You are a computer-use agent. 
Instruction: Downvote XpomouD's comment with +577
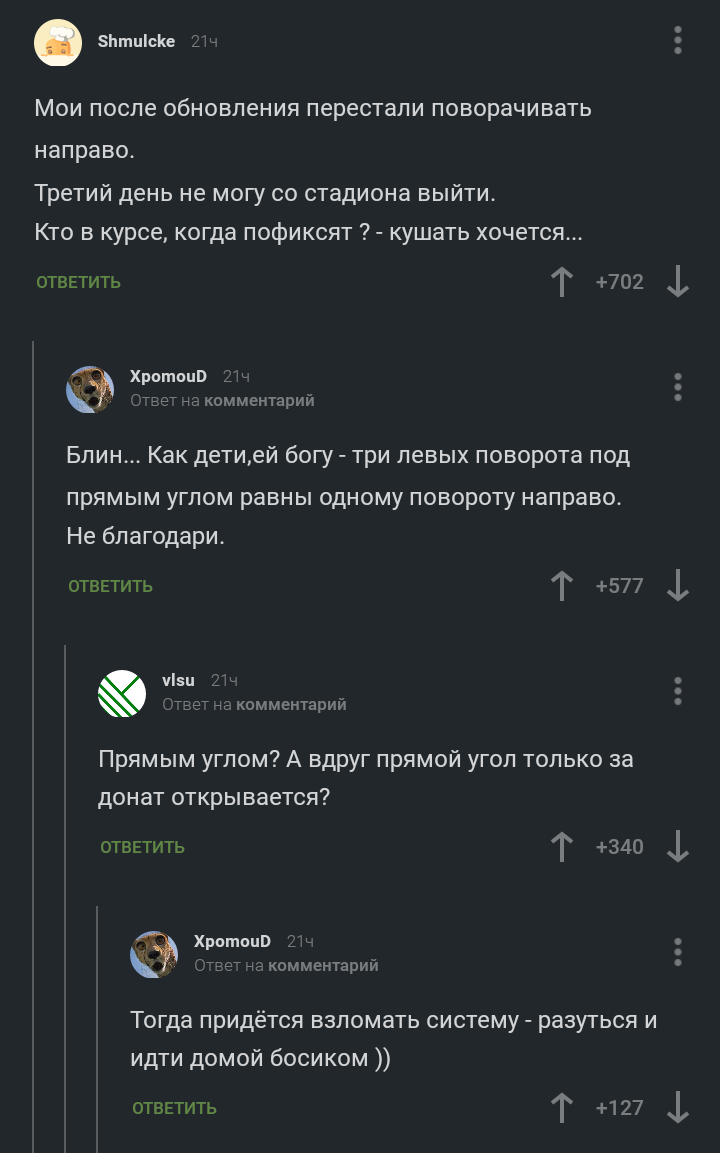(678, 586)
